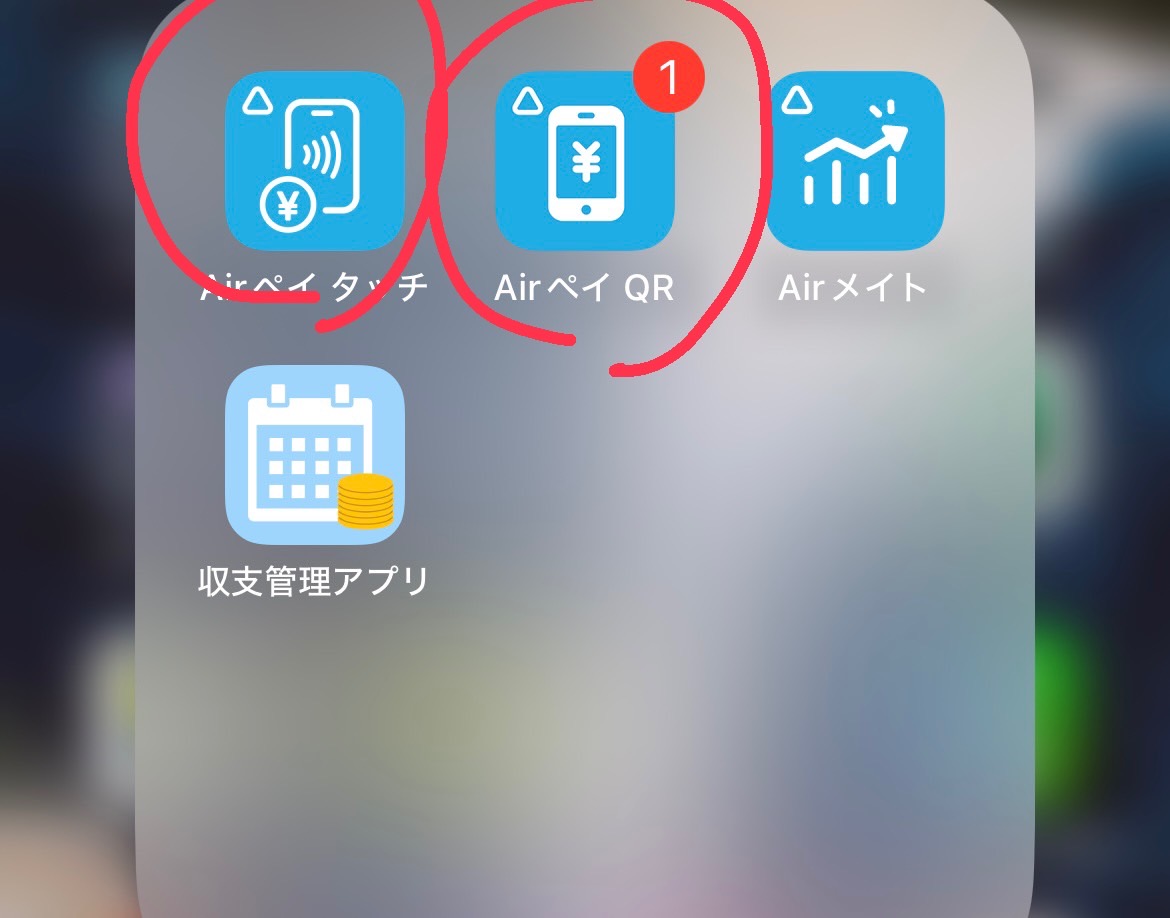This screenshot has width=1170, height=918.
Task: Launch the 収支管理アプリ app
Action: pos(314,454)
